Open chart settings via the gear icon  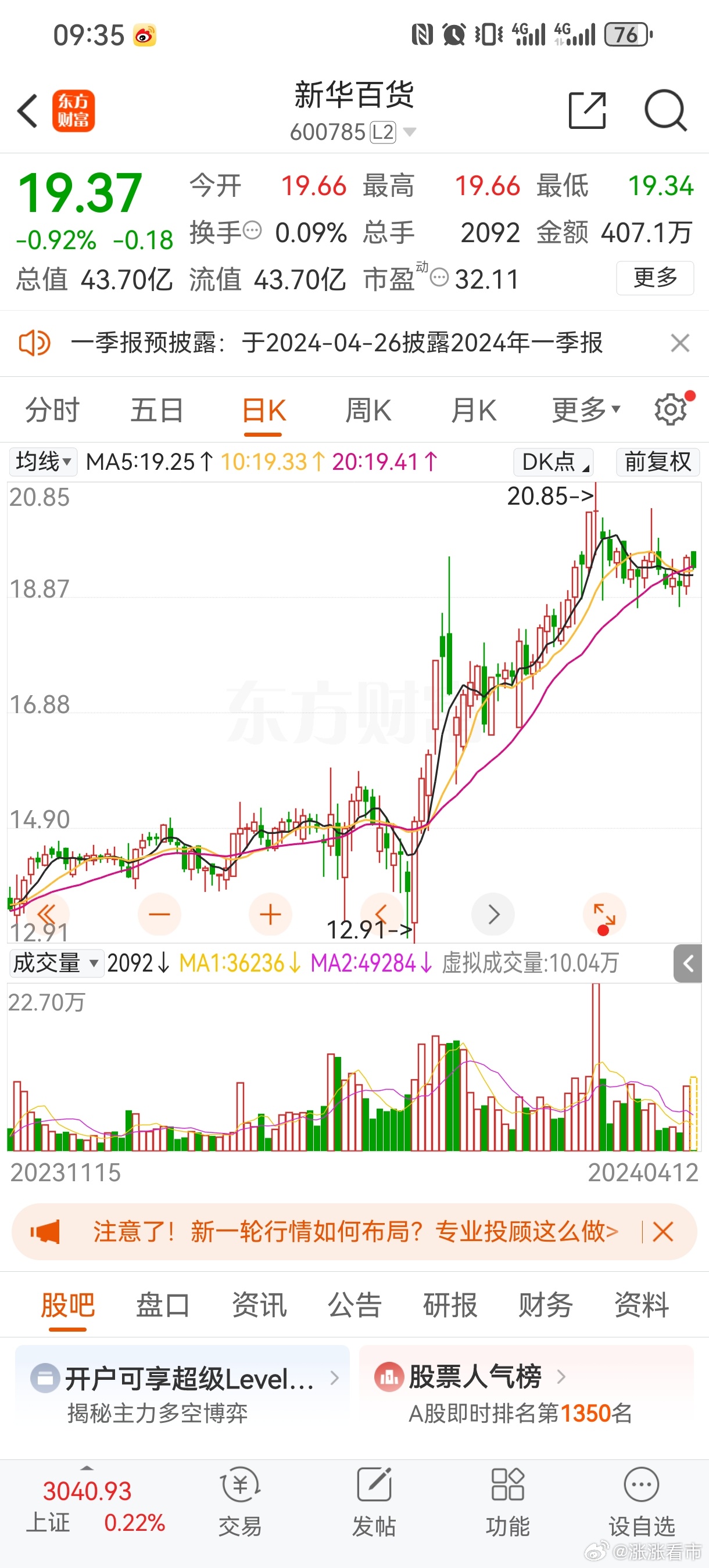pyautogui.click(x=669, y=409)
